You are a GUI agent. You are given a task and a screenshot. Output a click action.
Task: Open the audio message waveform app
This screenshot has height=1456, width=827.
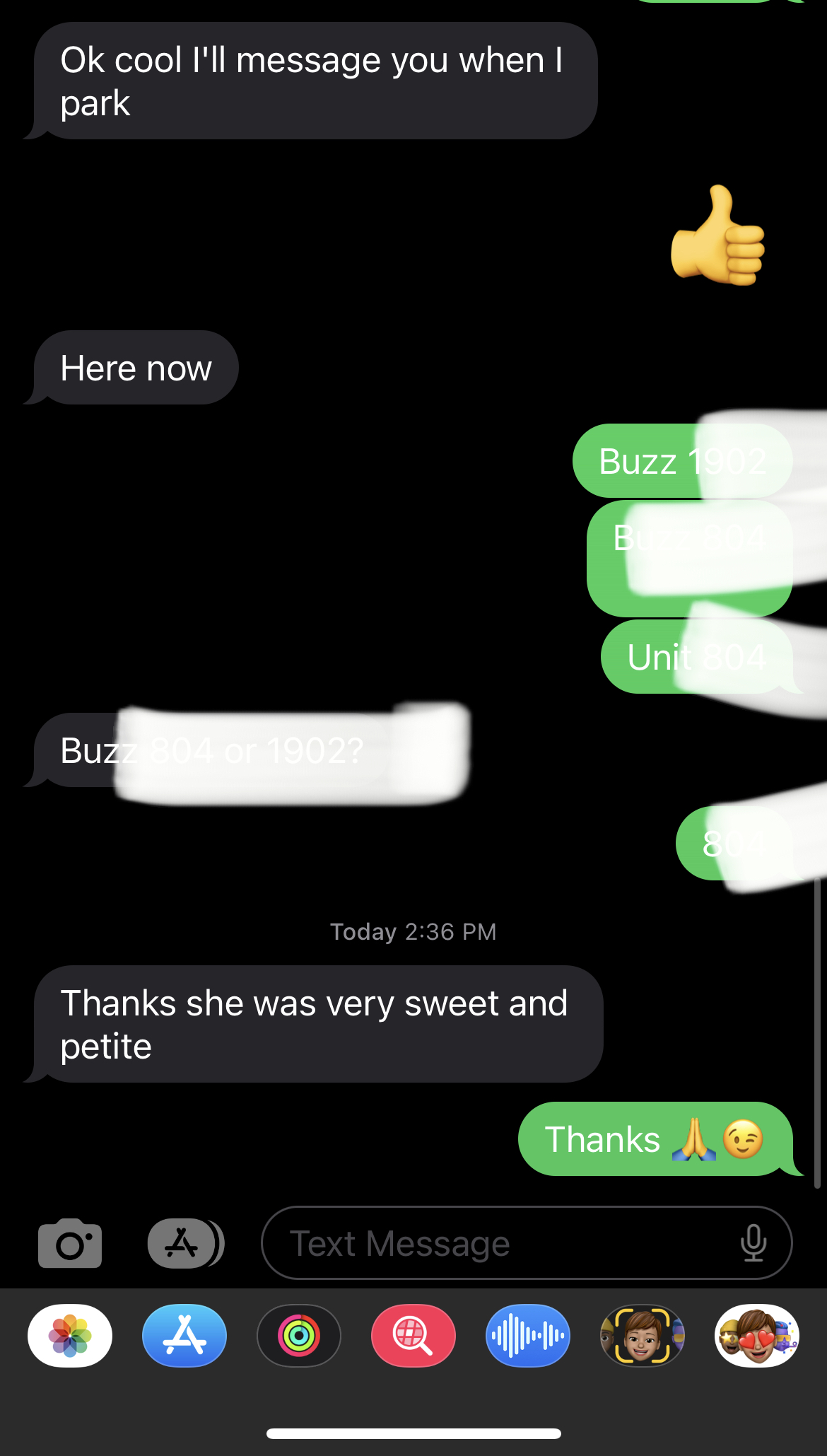pyautogui.click(x=528, y=1336)
